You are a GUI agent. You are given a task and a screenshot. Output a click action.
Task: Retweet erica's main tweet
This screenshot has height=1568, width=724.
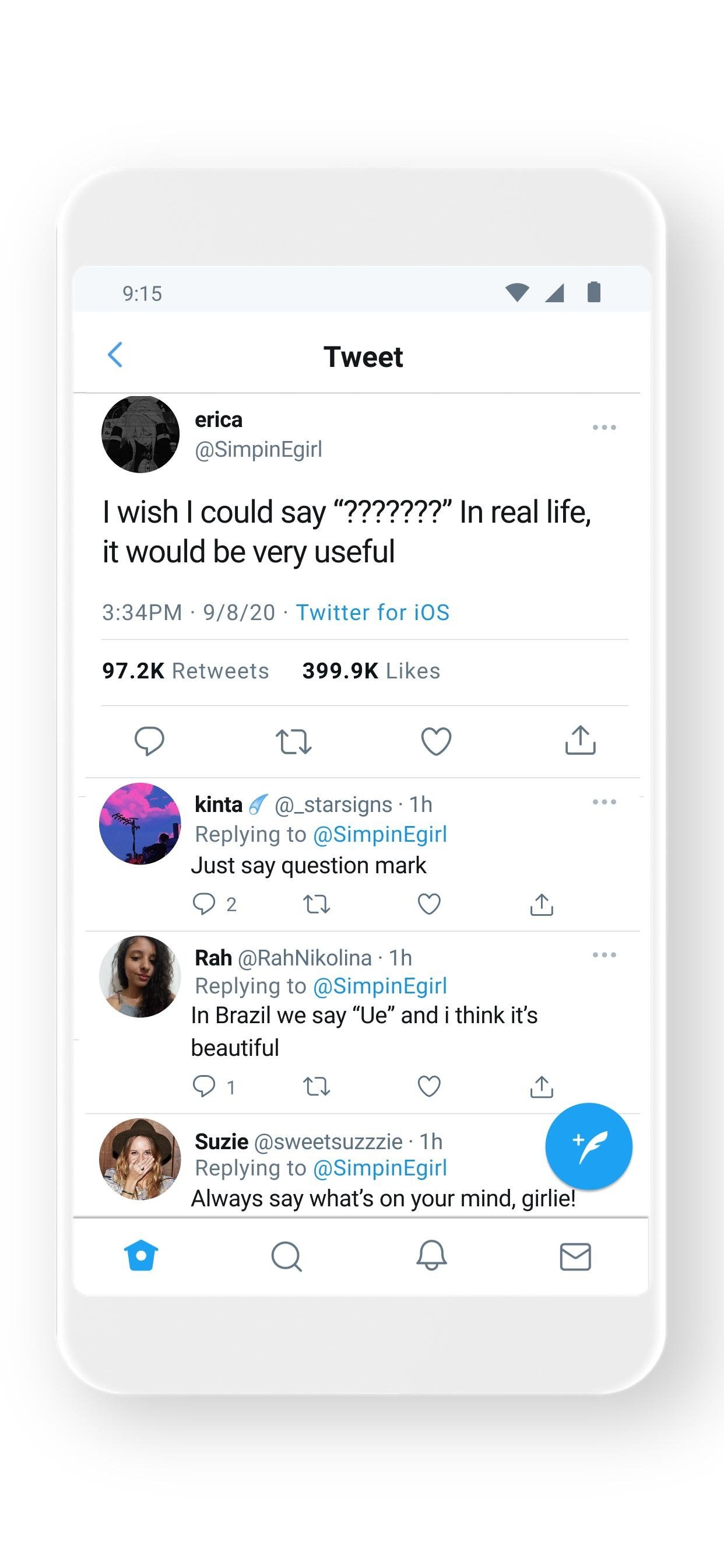tap(293, 741)
